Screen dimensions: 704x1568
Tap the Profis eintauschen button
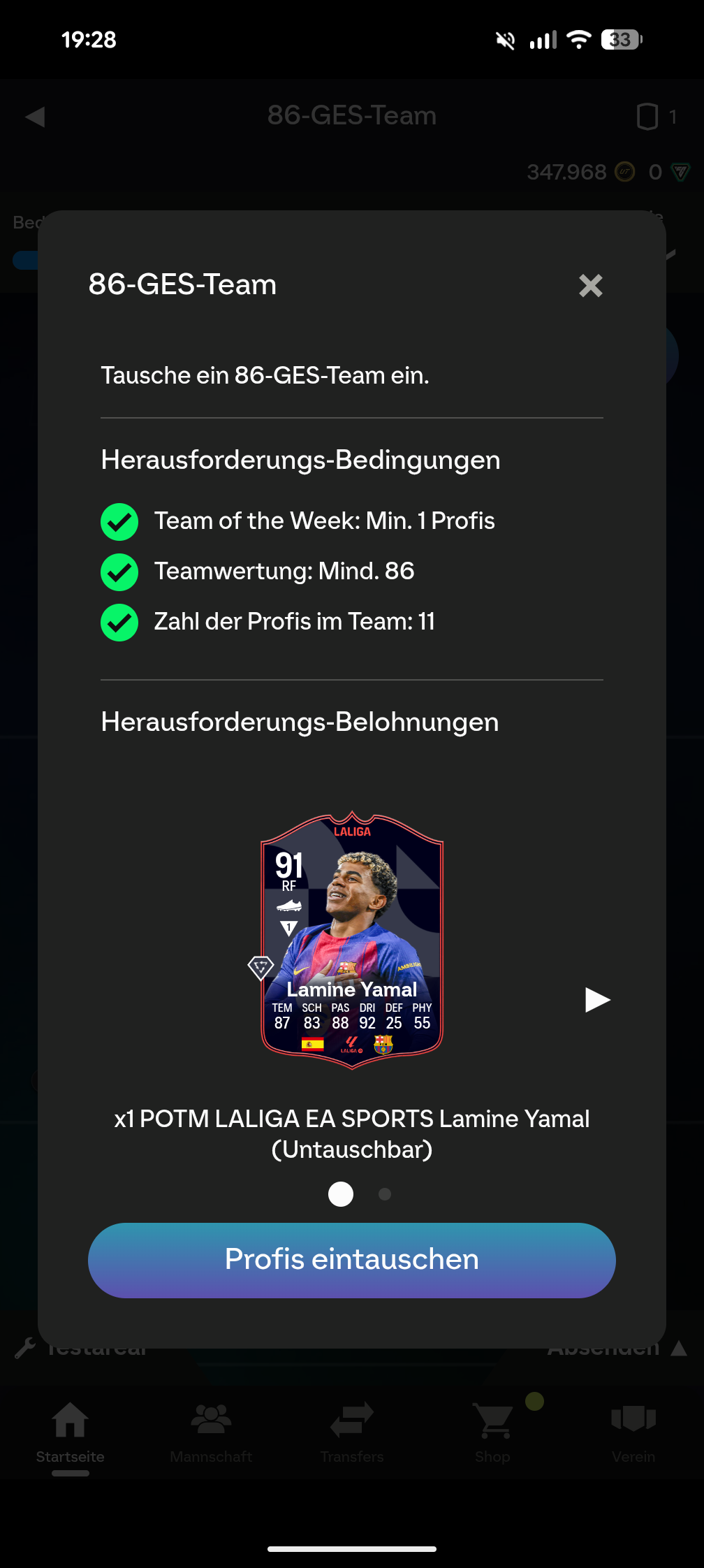pos(351,1260)
